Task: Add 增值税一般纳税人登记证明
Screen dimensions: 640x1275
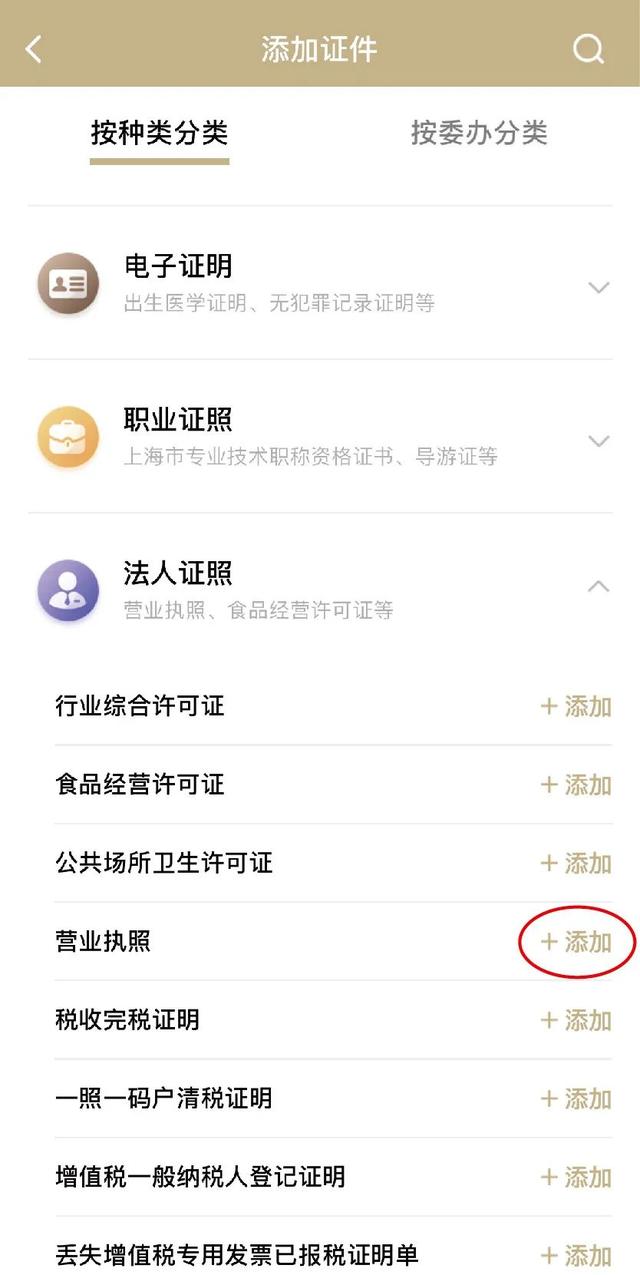Action: click(x=576, y=1177)
